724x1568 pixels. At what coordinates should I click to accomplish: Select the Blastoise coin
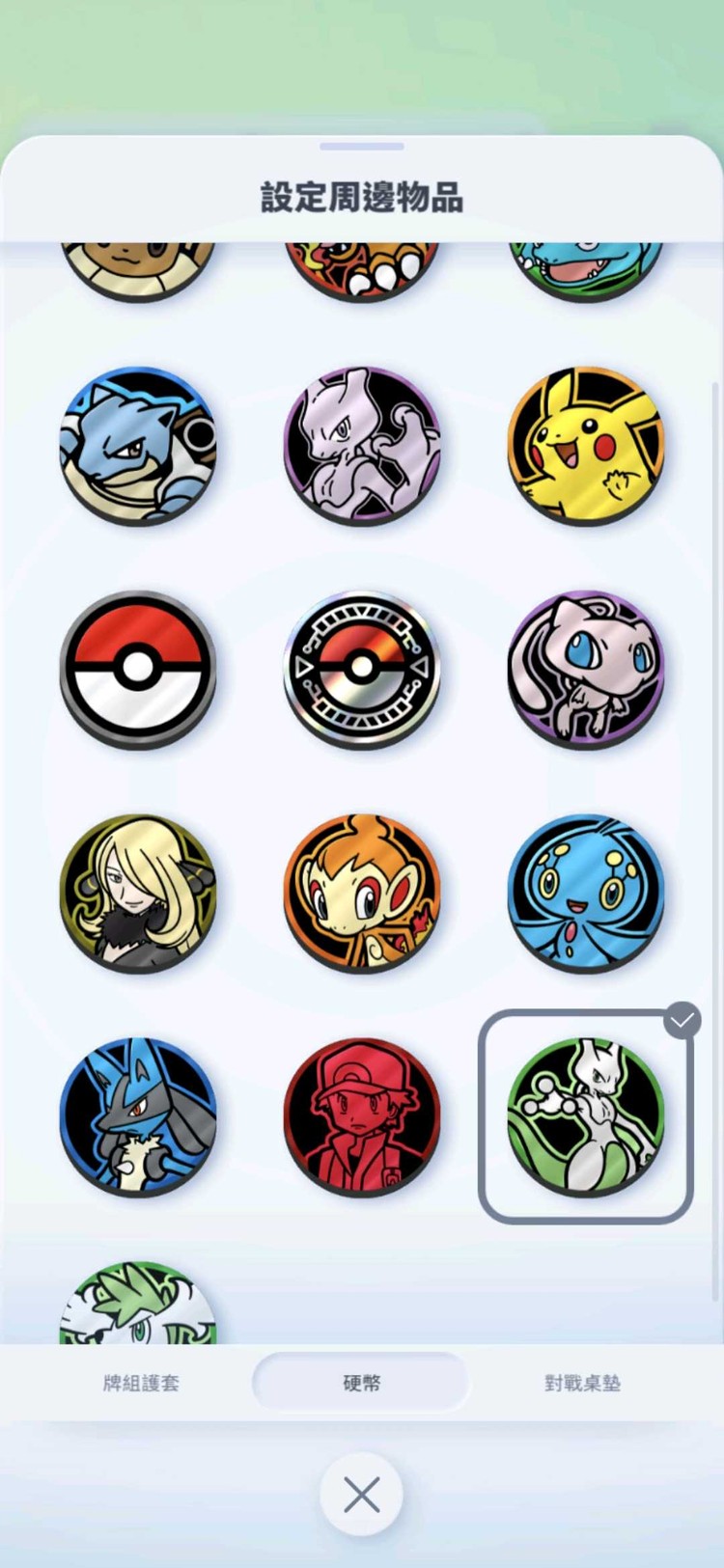coord(138,446)
